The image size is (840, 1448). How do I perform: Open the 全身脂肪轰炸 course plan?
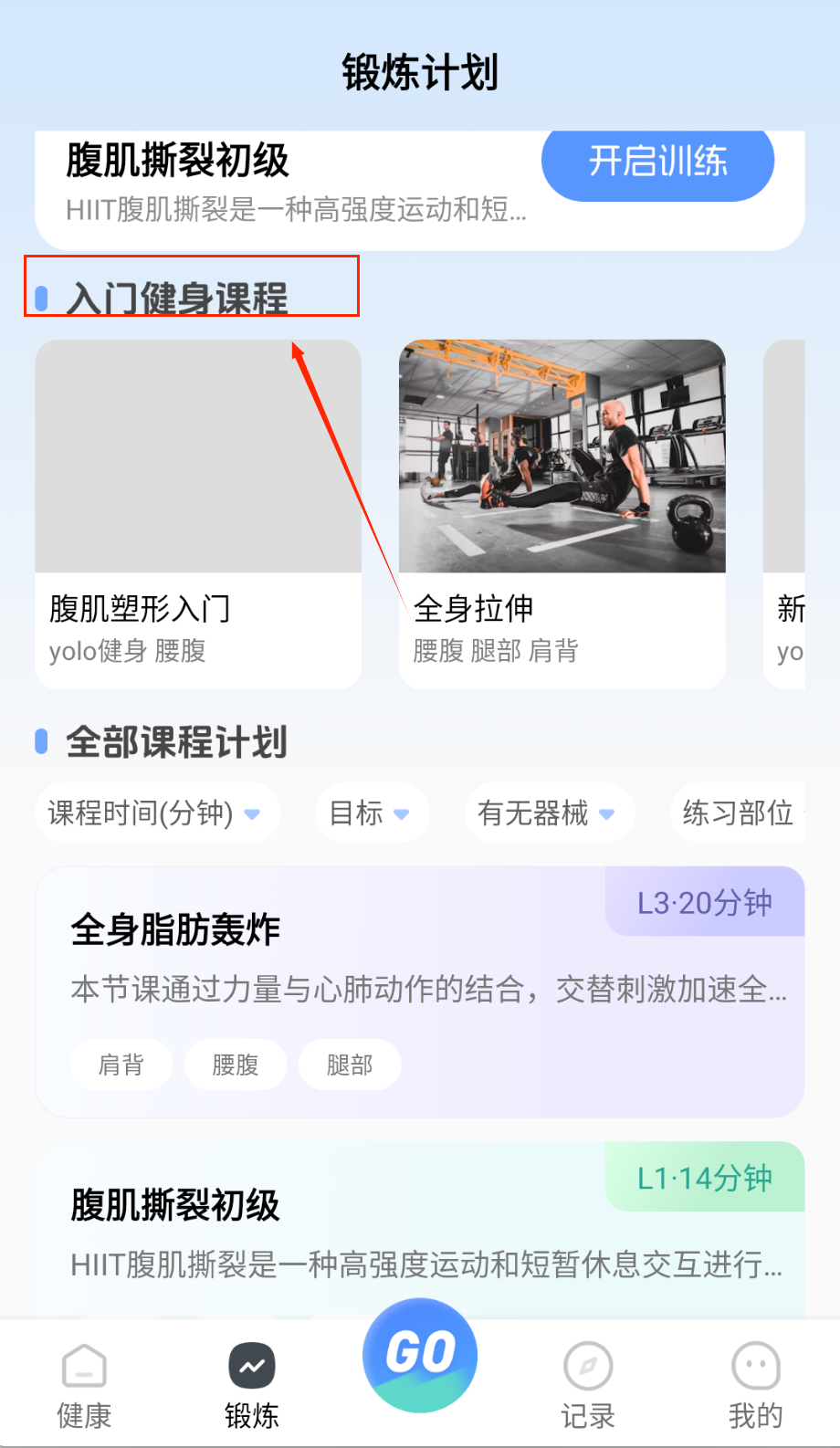coord(419,991)
